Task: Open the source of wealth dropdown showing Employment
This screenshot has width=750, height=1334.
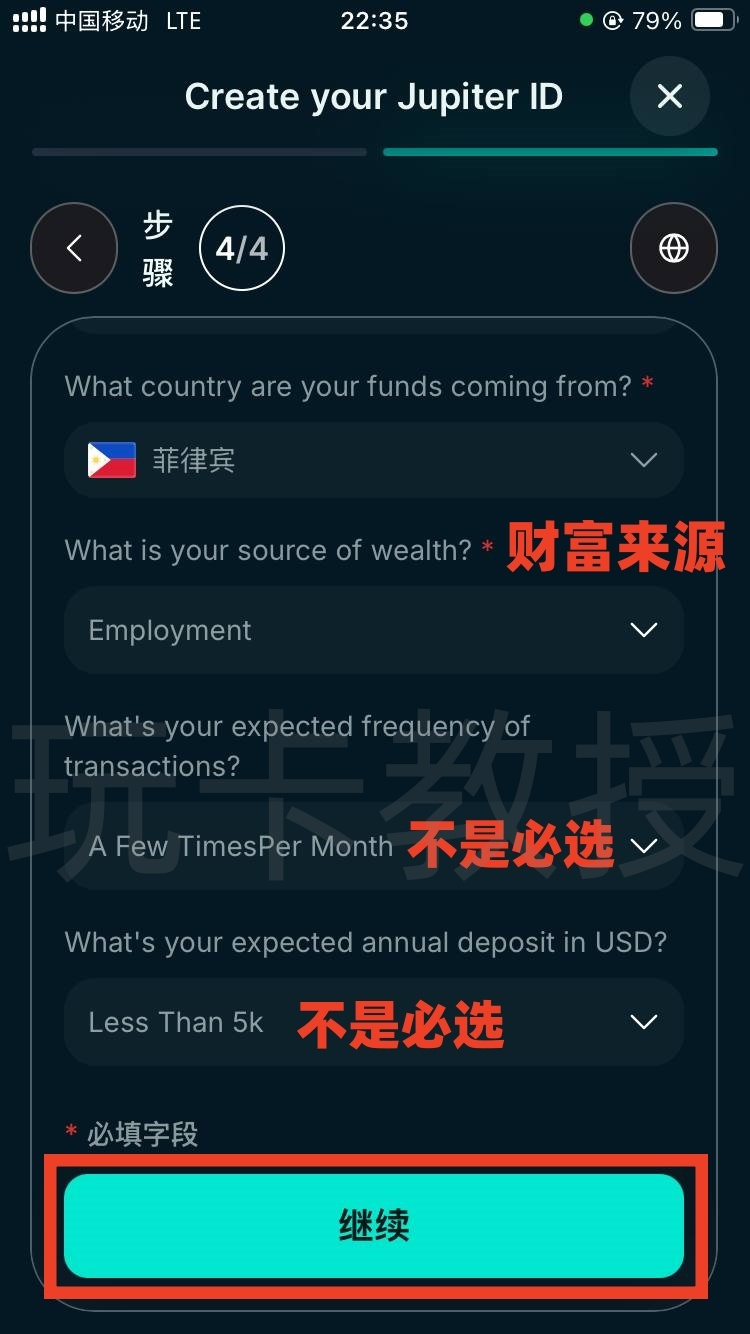Action: [x=374, y=629]
